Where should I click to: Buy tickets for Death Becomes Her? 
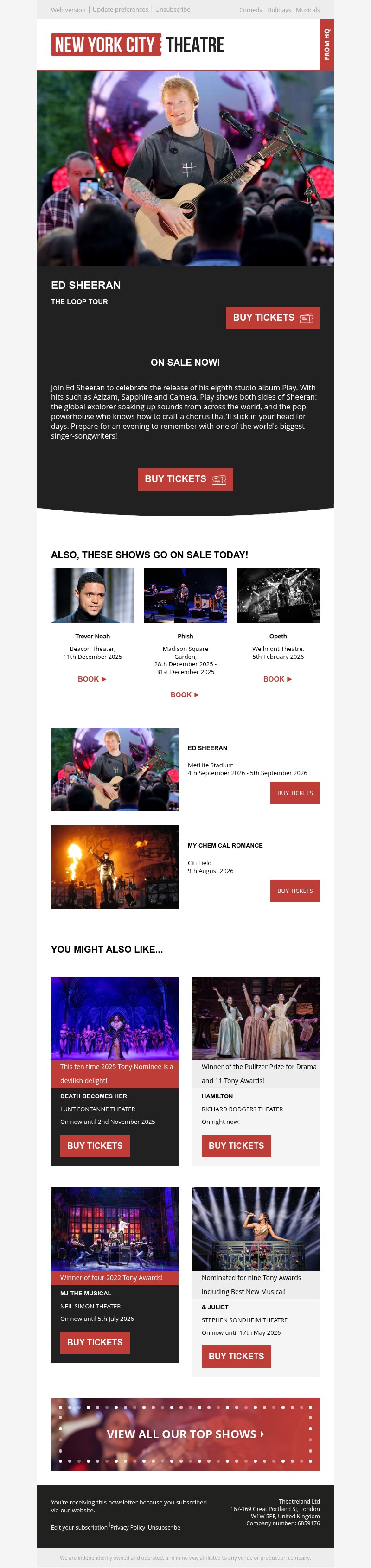click(x=95, y=1146)
